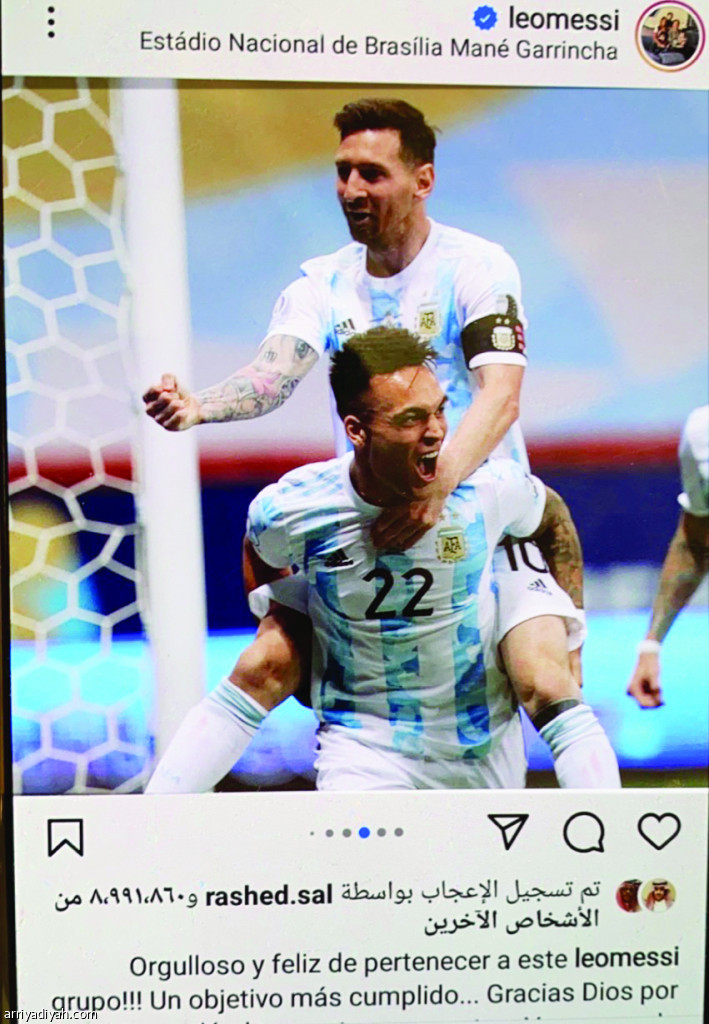Open the comments bubble
This screenshot has width=709, height=1024.
583,831
